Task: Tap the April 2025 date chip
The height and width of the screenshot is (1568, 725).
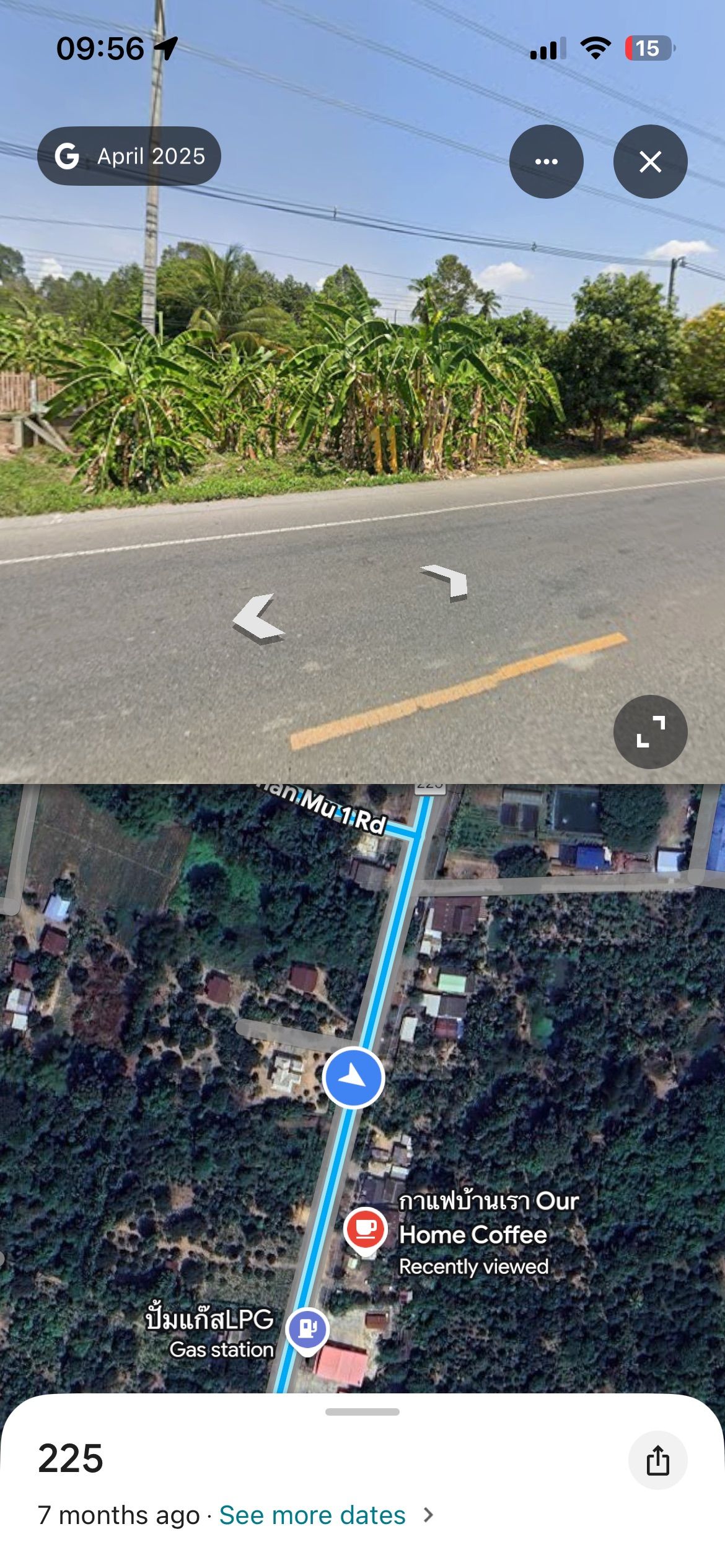Action: point(129,156)
